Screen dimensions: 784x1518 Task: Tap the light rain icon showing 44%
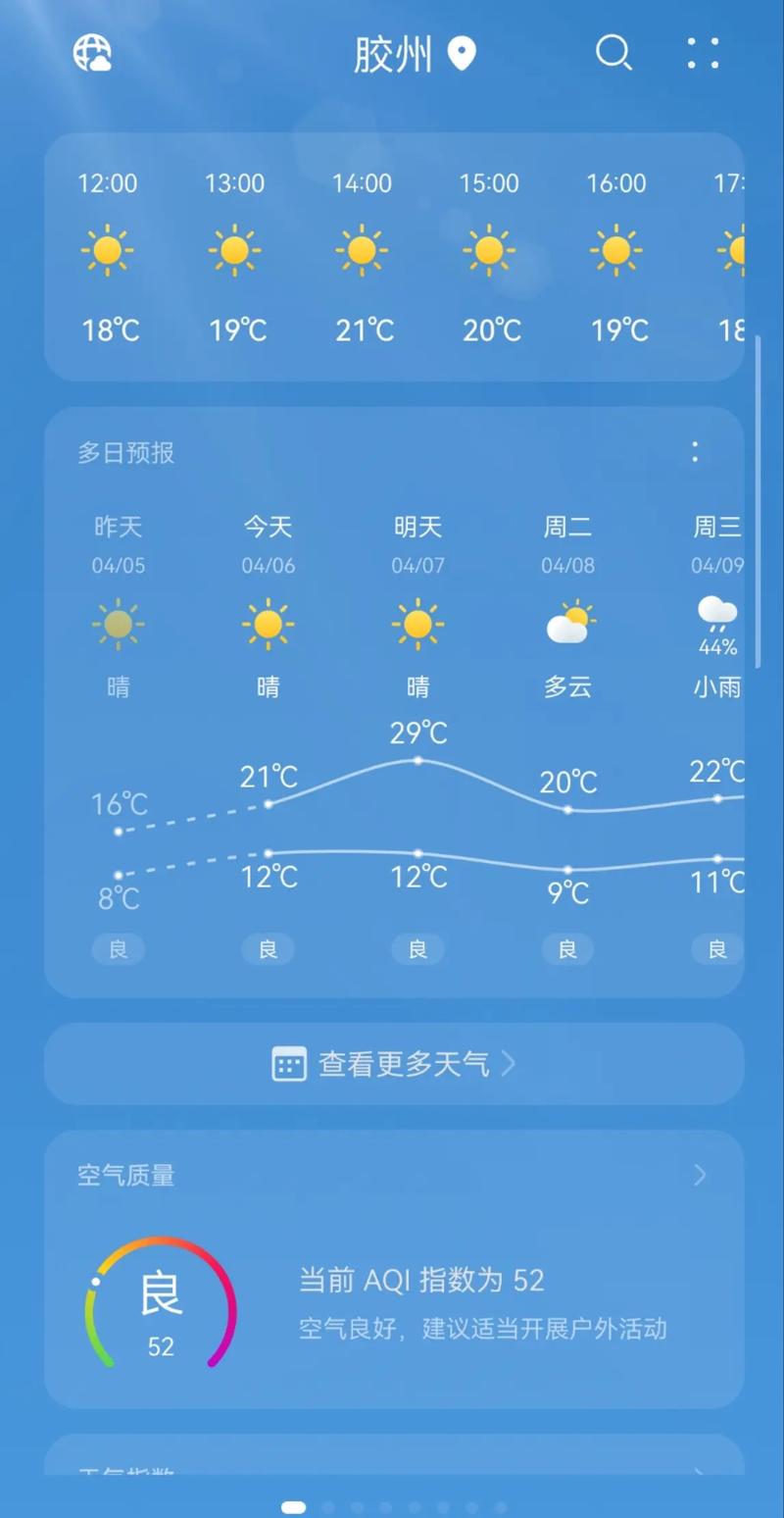tap(717, 618)
